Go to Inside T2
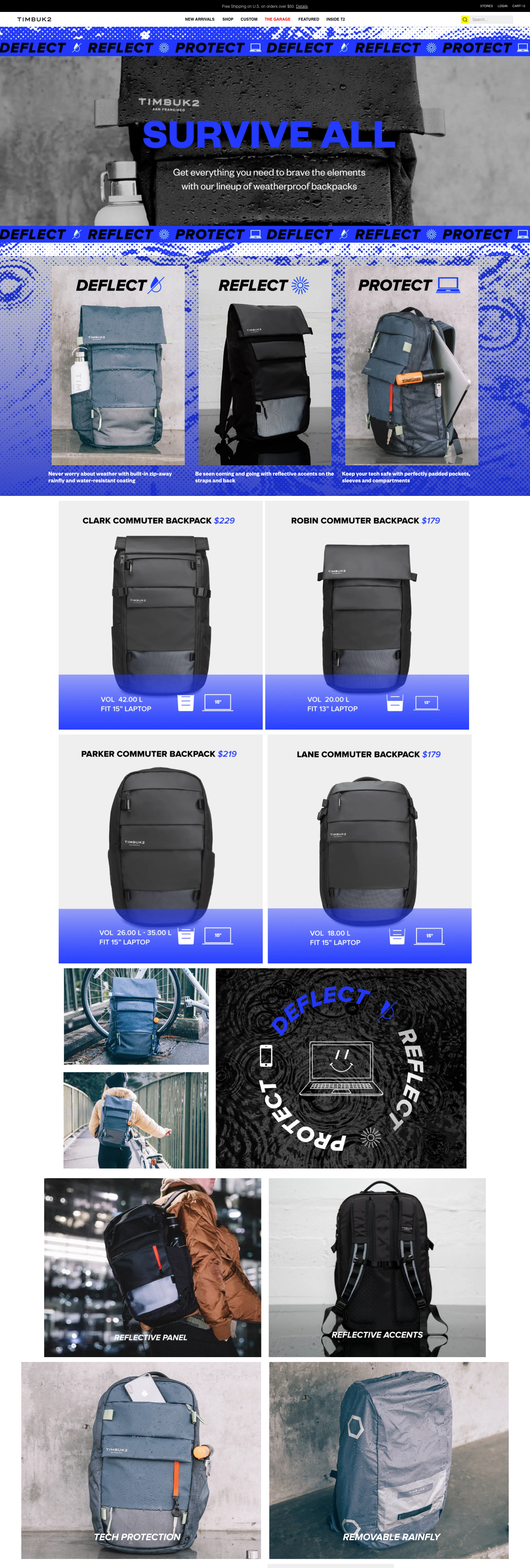Image resolution: width=530 pixels, height=1568 pixels. tap(335, 19)
